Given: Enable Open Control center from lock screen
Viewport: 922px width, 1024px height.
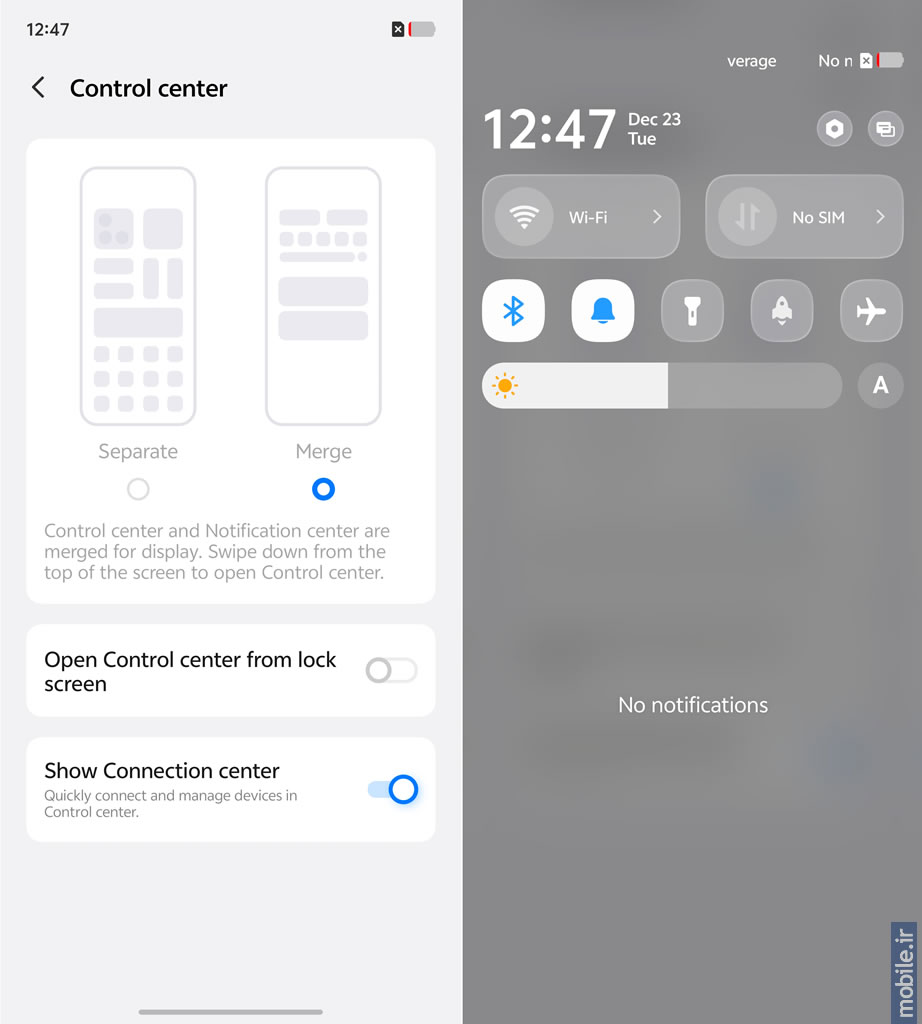Looking at the screenshot, I should pos(391,671).
